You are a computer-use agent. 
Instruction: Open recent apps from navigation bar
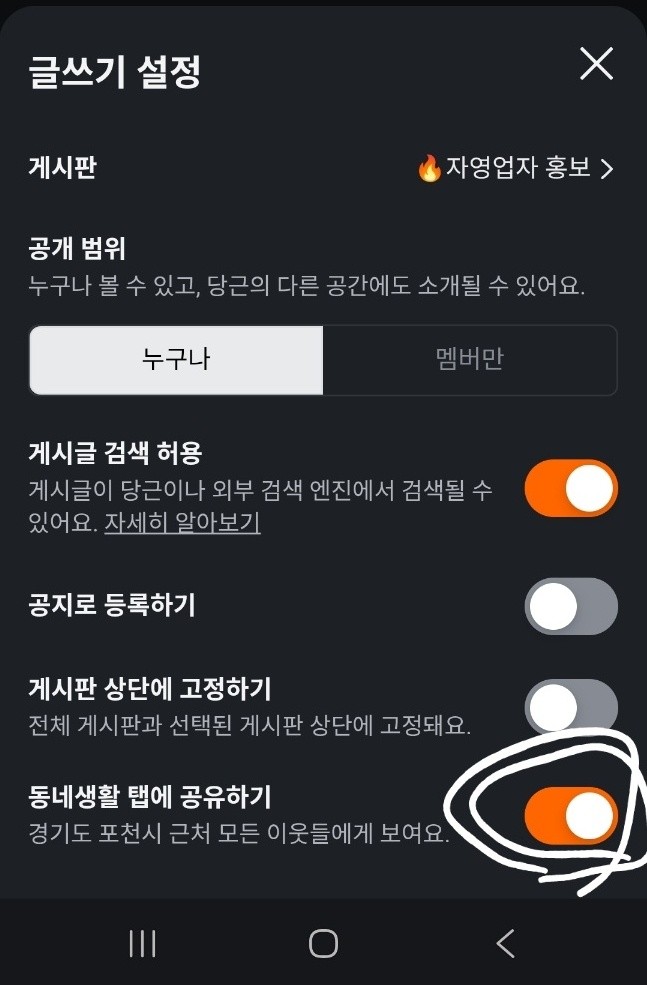coord(143,943)
